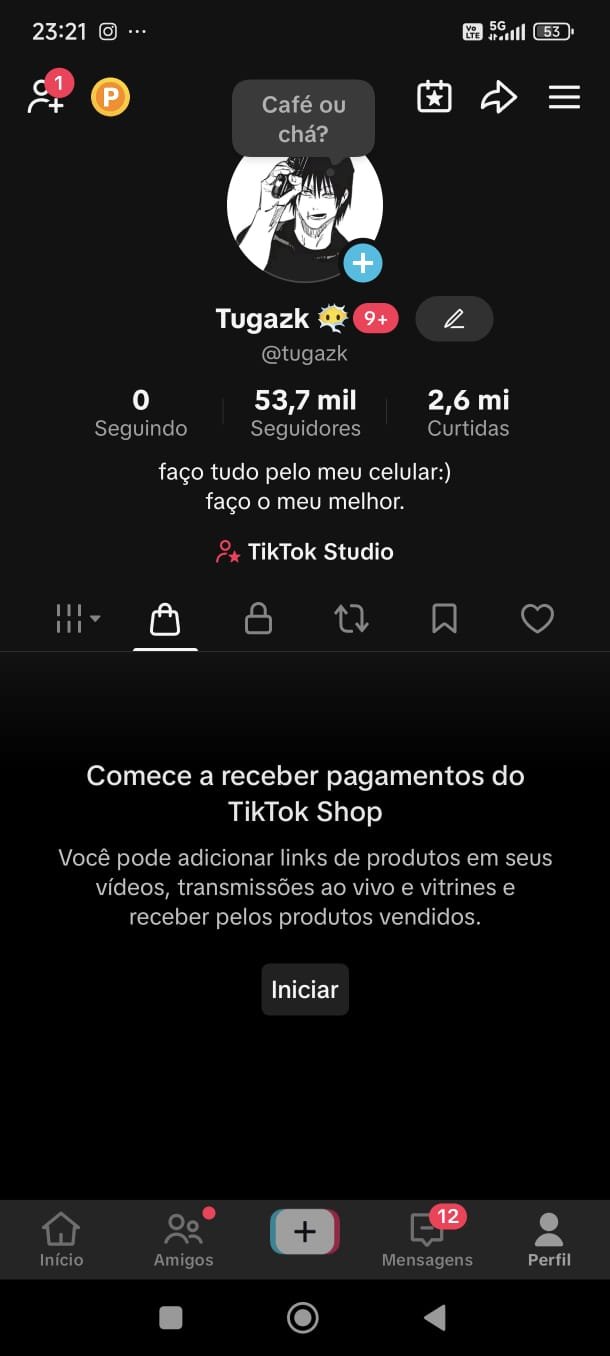Open the hamburger menu
The height and width of the screenshot is (1356, 610).
click(x=564, y=97)
